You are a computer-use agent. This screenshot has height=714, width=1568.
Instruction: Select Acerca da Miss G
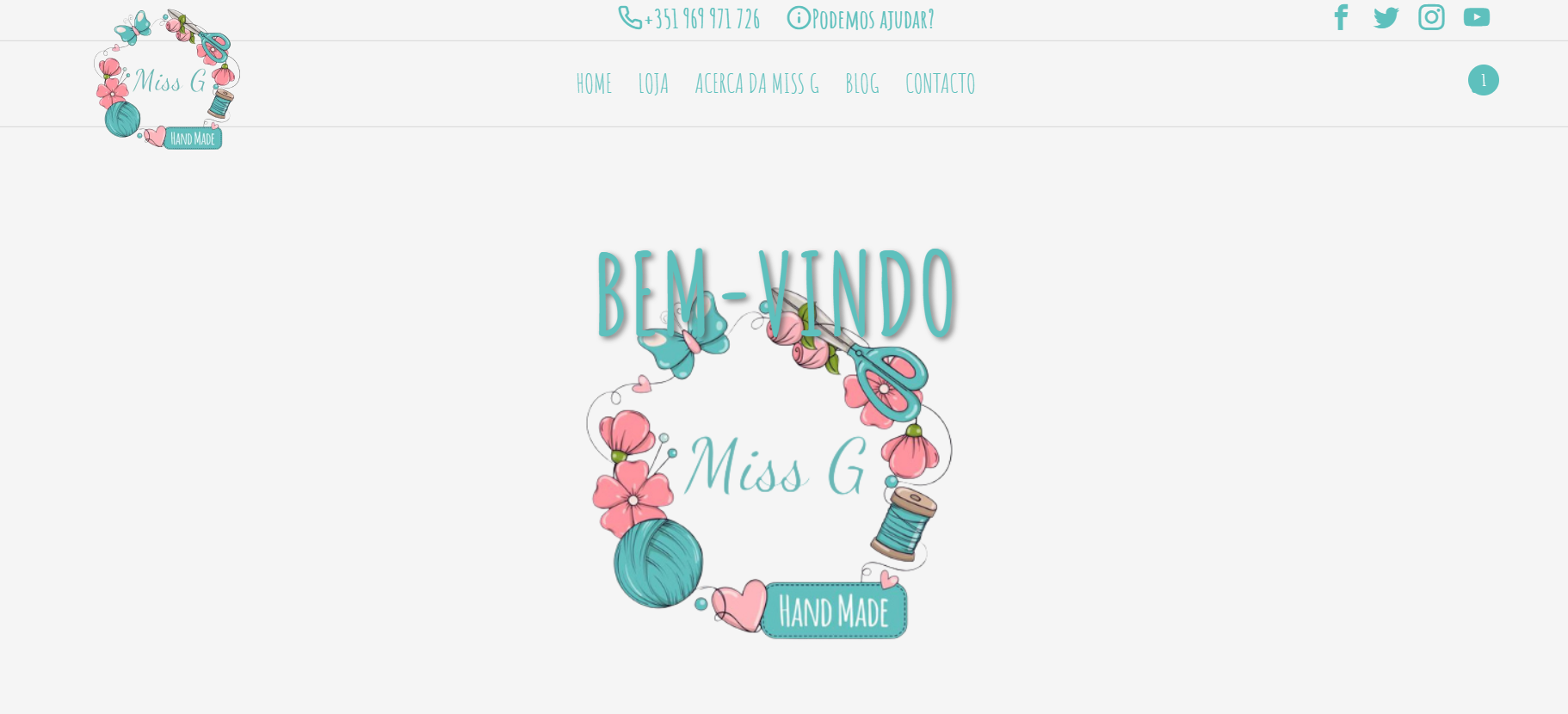click(x=756, y=83)
